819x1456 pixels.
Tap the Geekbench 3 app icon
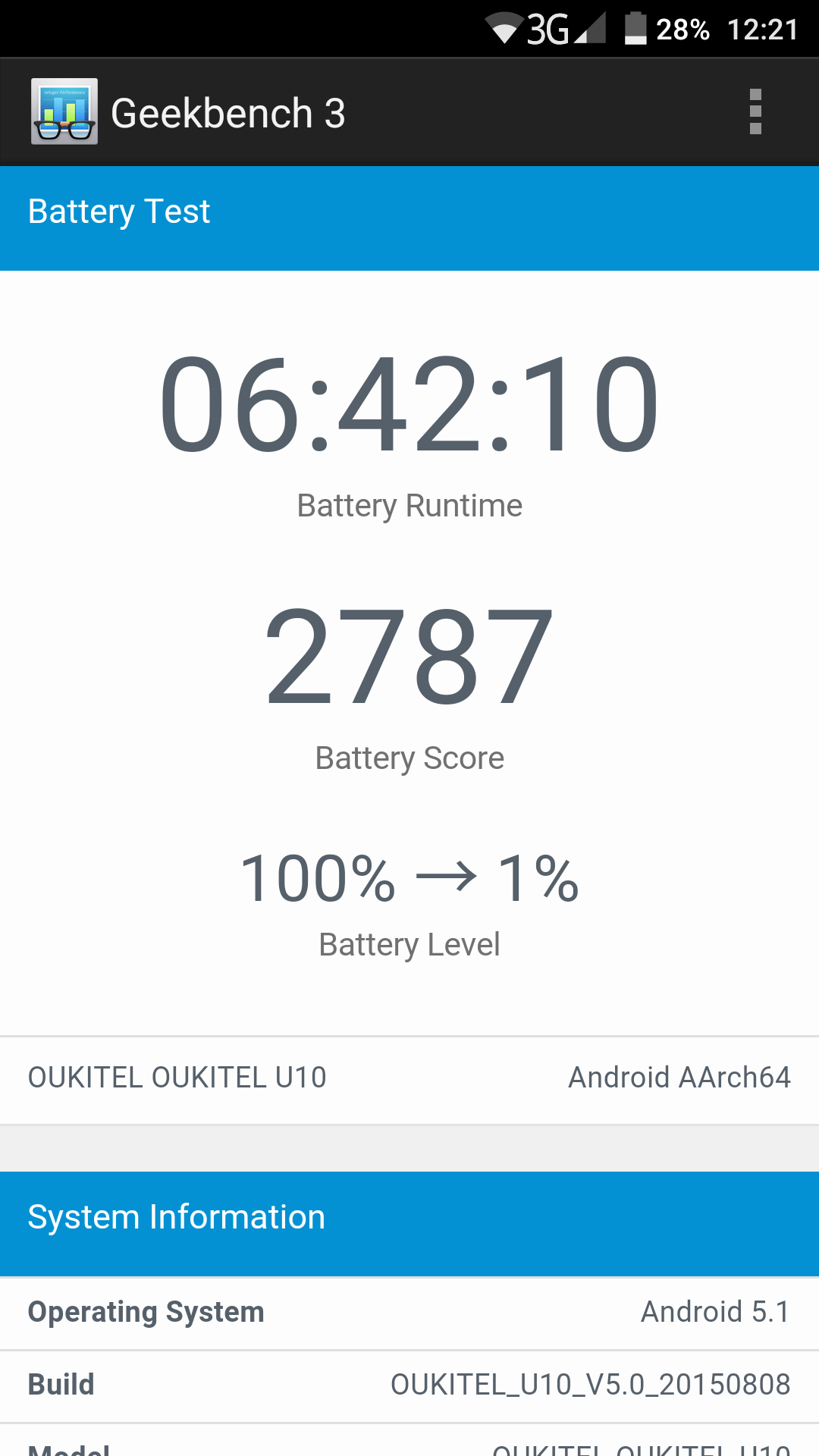(64, 111)
